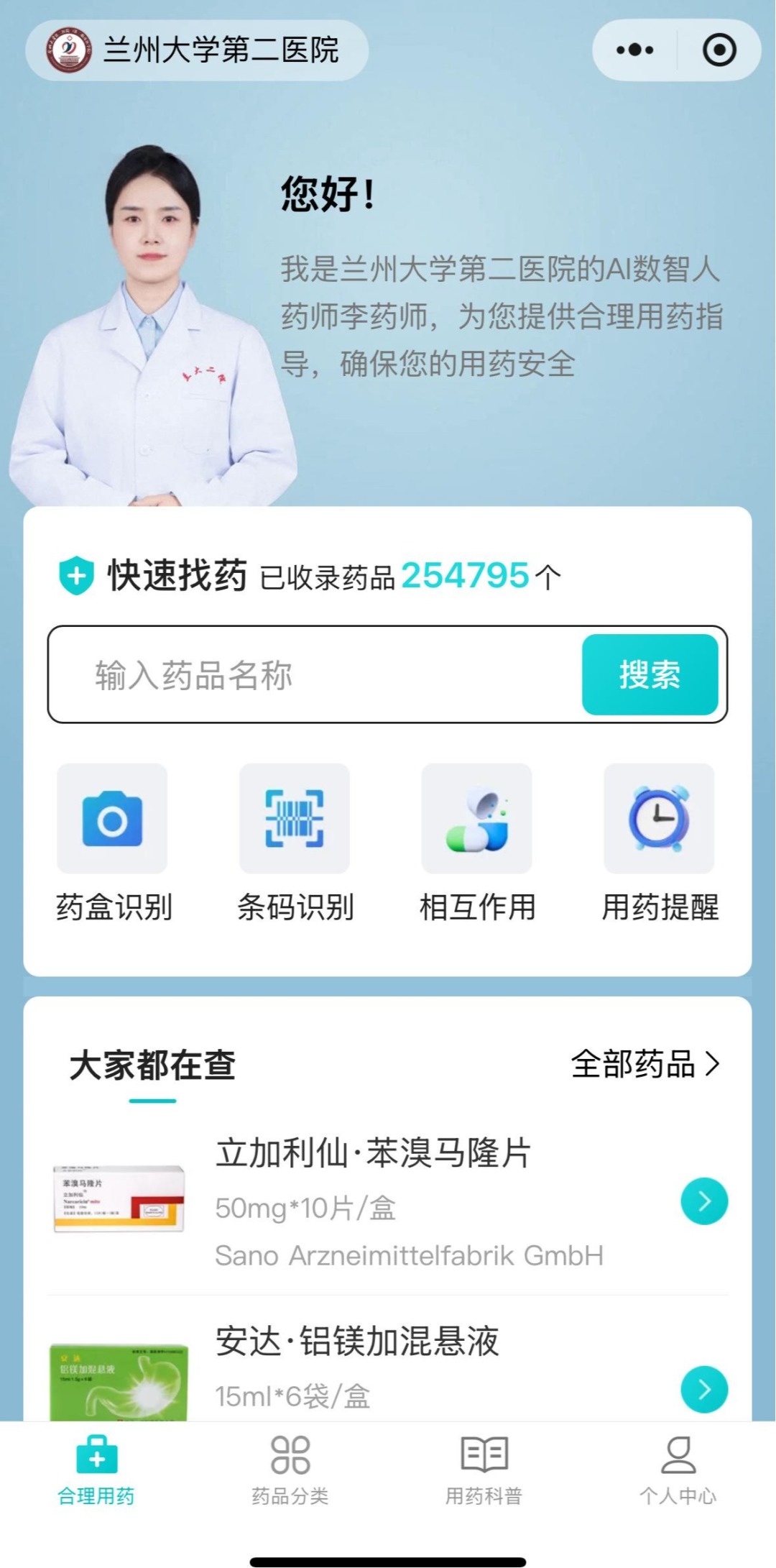Open 立加利仙·苯溴马隆片 drug details
This screenshot has width=776, height=1568.
[703, 1201]
